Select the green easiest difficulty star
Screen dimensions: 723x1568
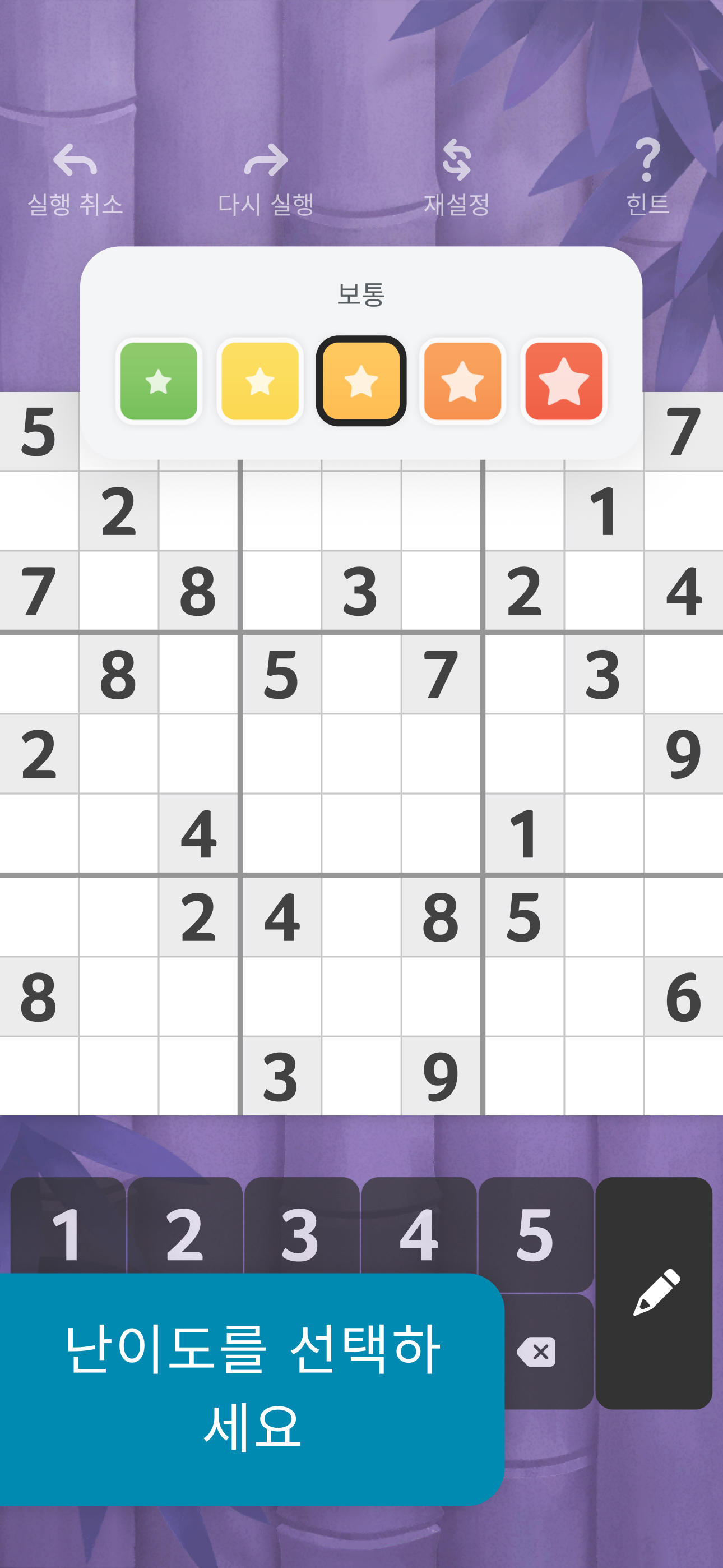pyautogui.click(x=159, y=381)
